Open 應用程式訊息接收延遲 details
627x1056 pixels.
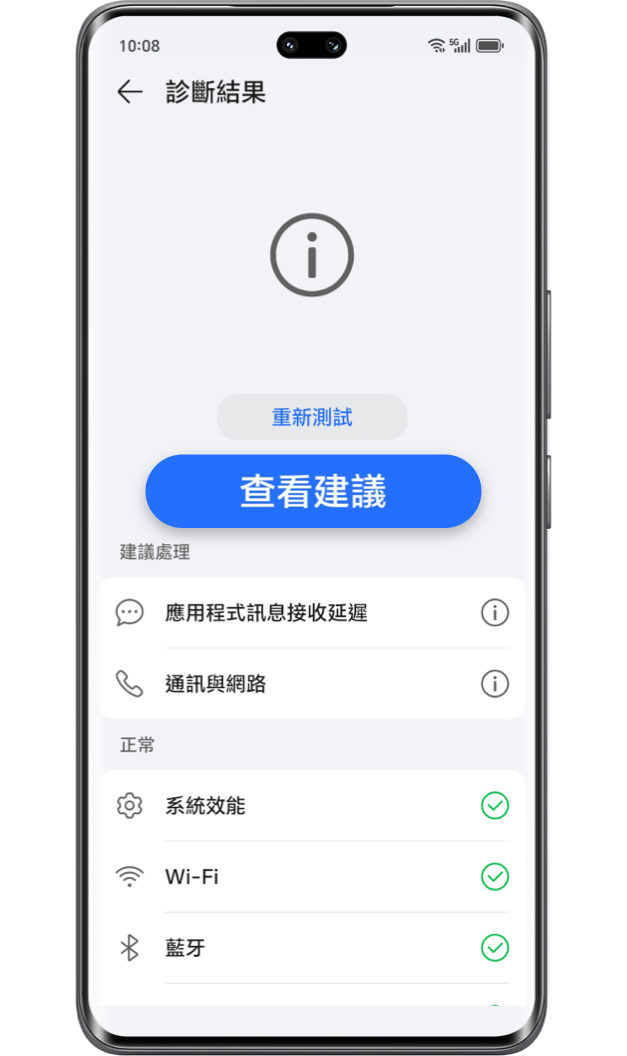312,613
